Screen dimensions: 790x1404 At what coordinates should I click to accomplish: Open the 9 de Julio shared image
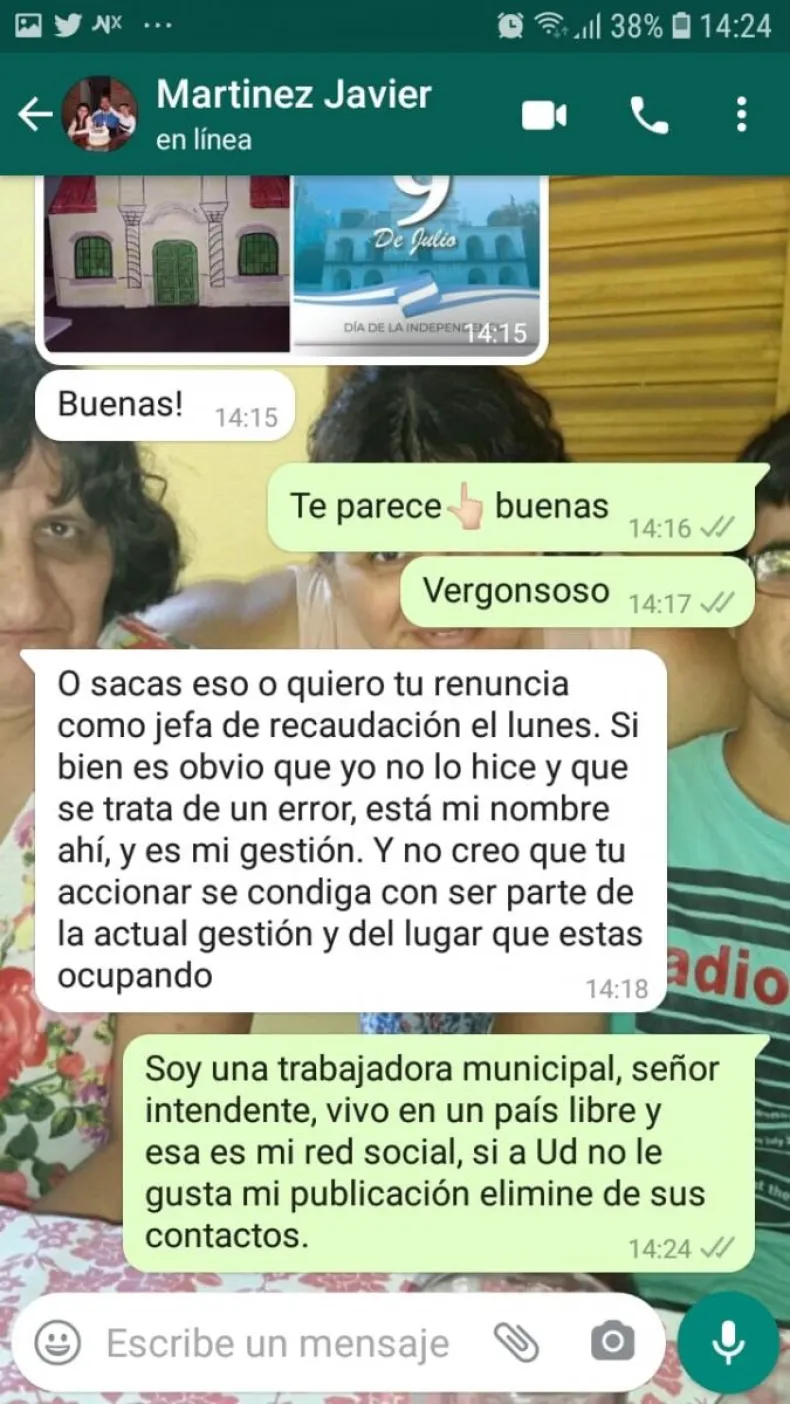click(417, 263)
